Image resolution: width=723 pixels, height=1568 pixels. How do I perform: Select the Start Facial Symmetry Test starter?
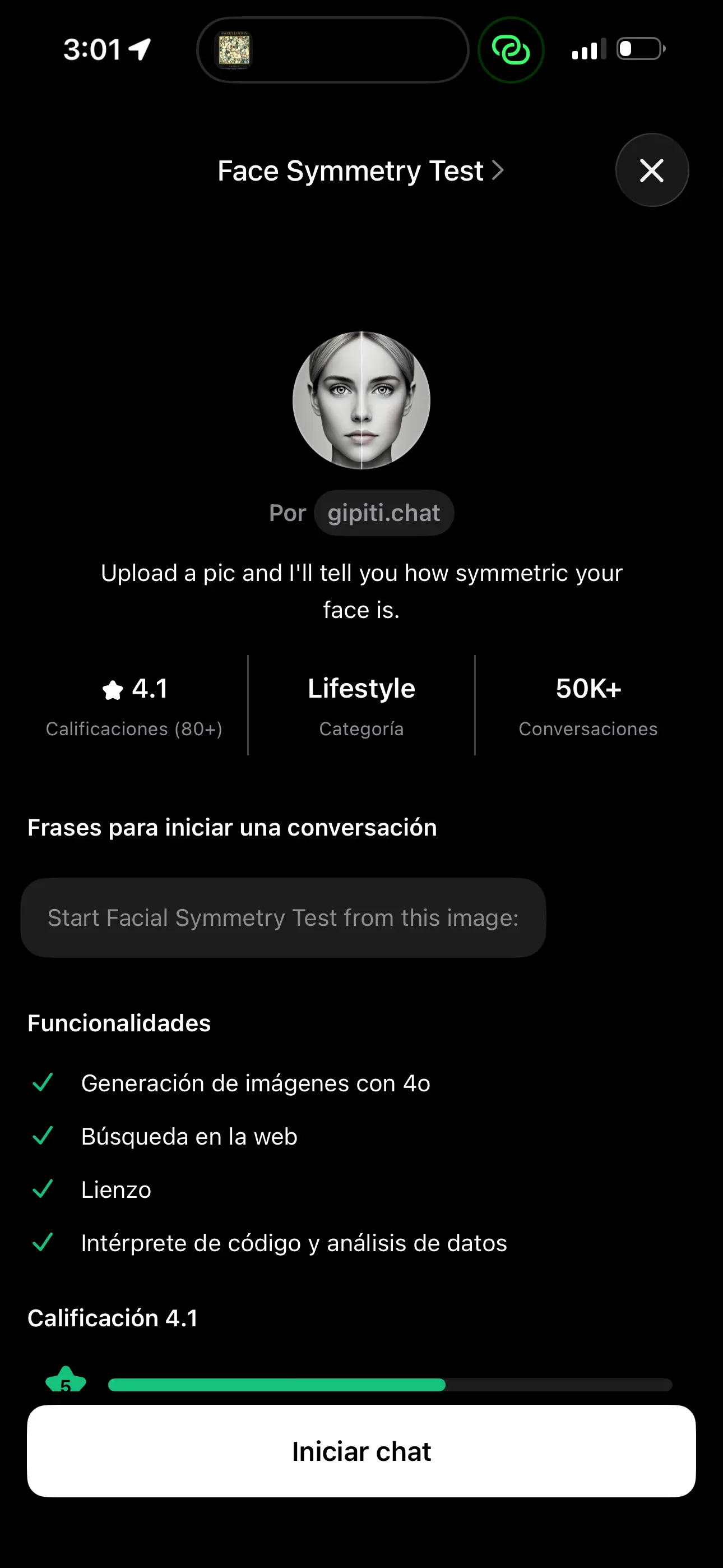click(283, 918)
